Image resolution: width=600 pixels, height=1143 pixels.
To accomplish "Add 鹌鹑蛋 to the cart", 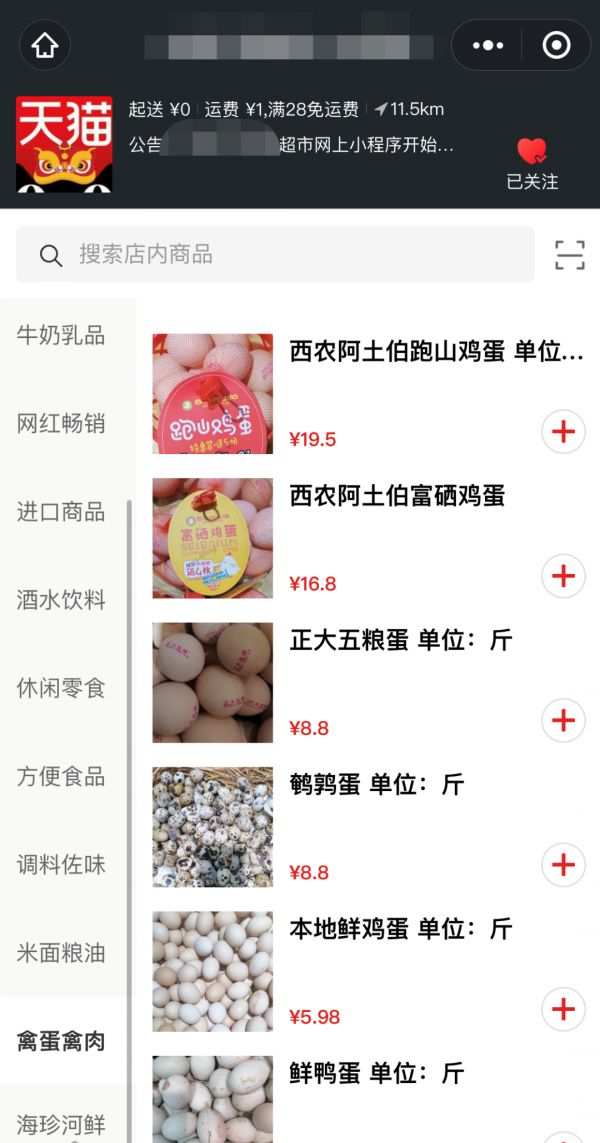I will pos(563,865).
